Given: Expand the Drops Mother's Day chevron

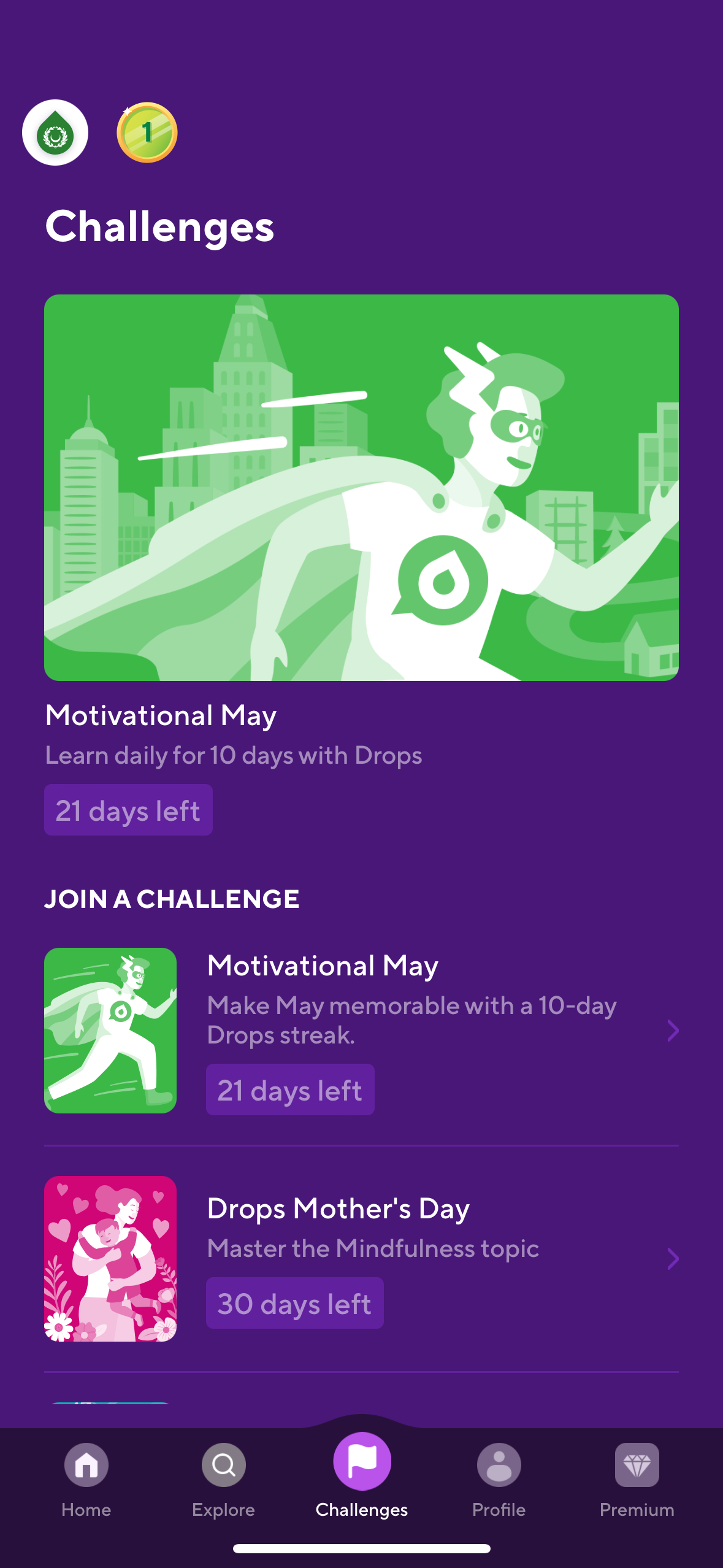Looking at the screenshot, I should coord(673,1259).
